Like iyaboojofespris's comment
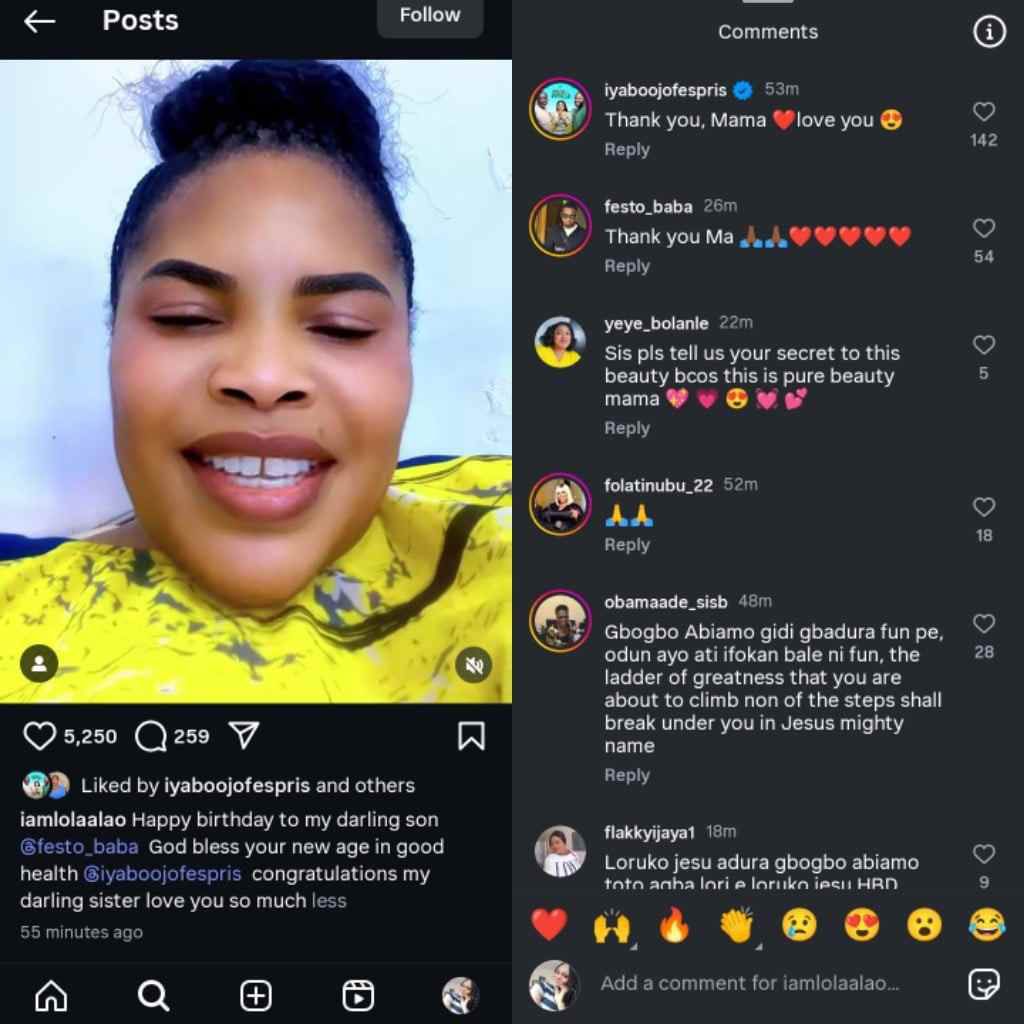 tap(984, 112)
